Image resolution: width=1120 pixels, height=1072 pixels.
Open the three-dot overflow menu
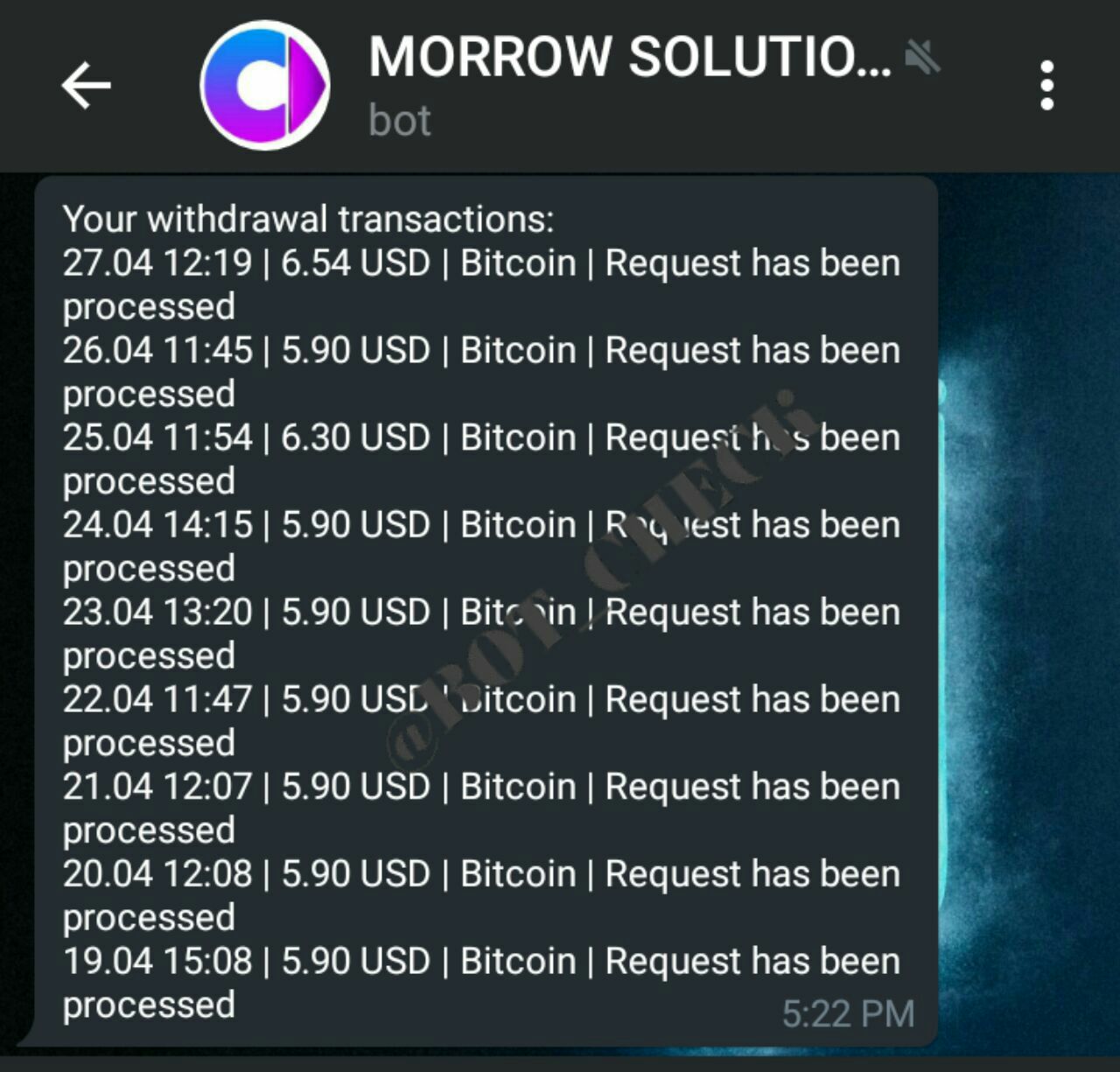pyautogui.click(x=1046, y=86)
